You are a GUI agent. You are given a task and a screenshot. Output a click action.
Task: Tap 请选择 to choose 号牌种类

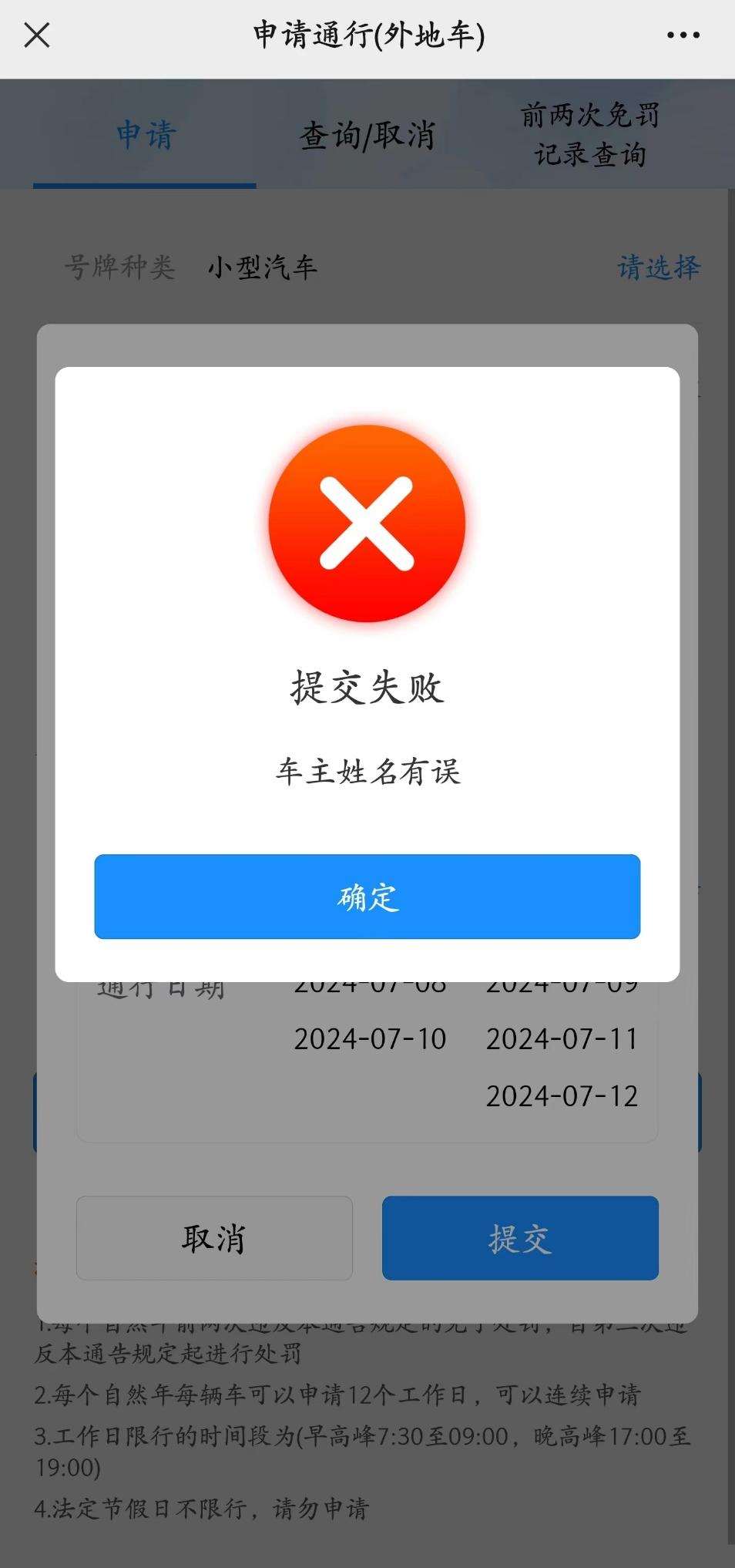658,268
